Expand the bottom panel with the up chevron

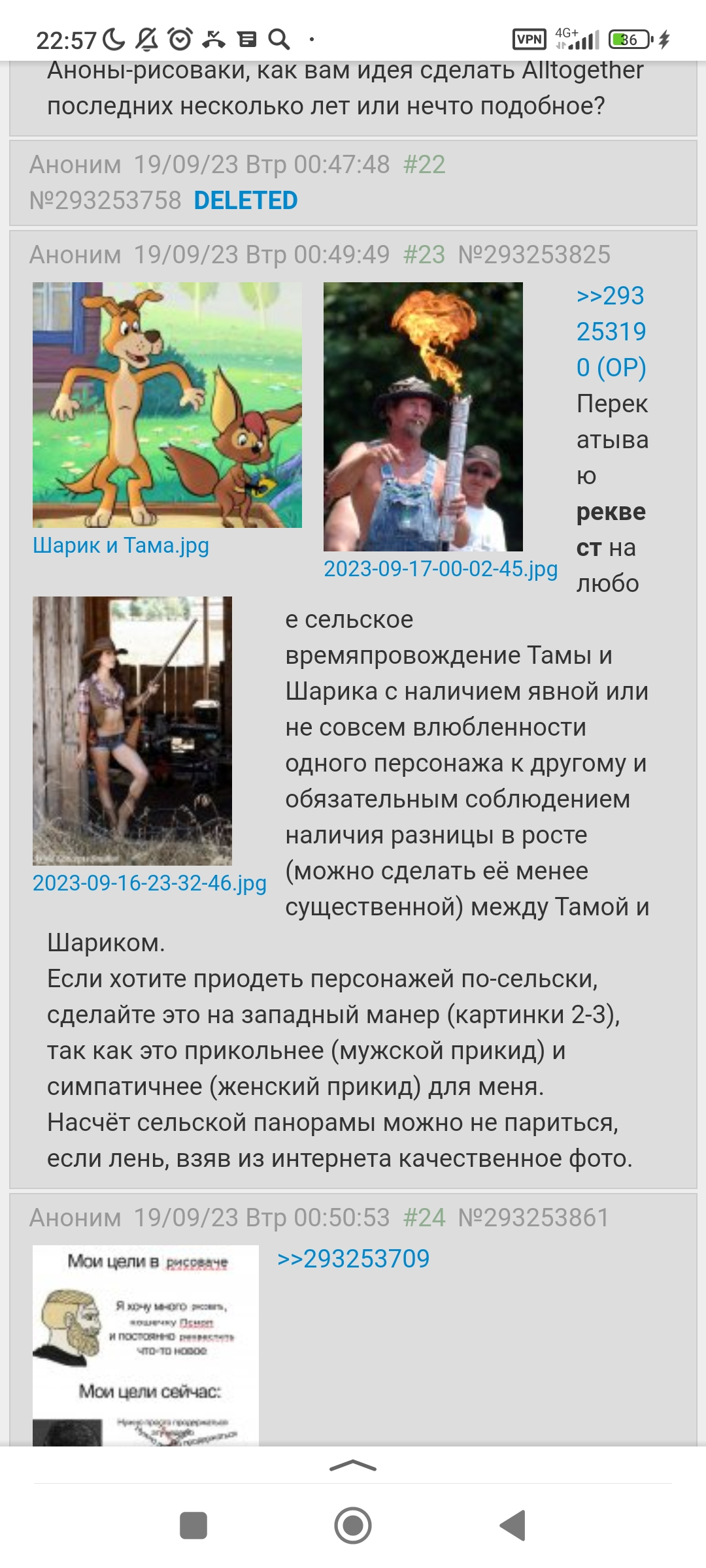tap(353, 1465)
